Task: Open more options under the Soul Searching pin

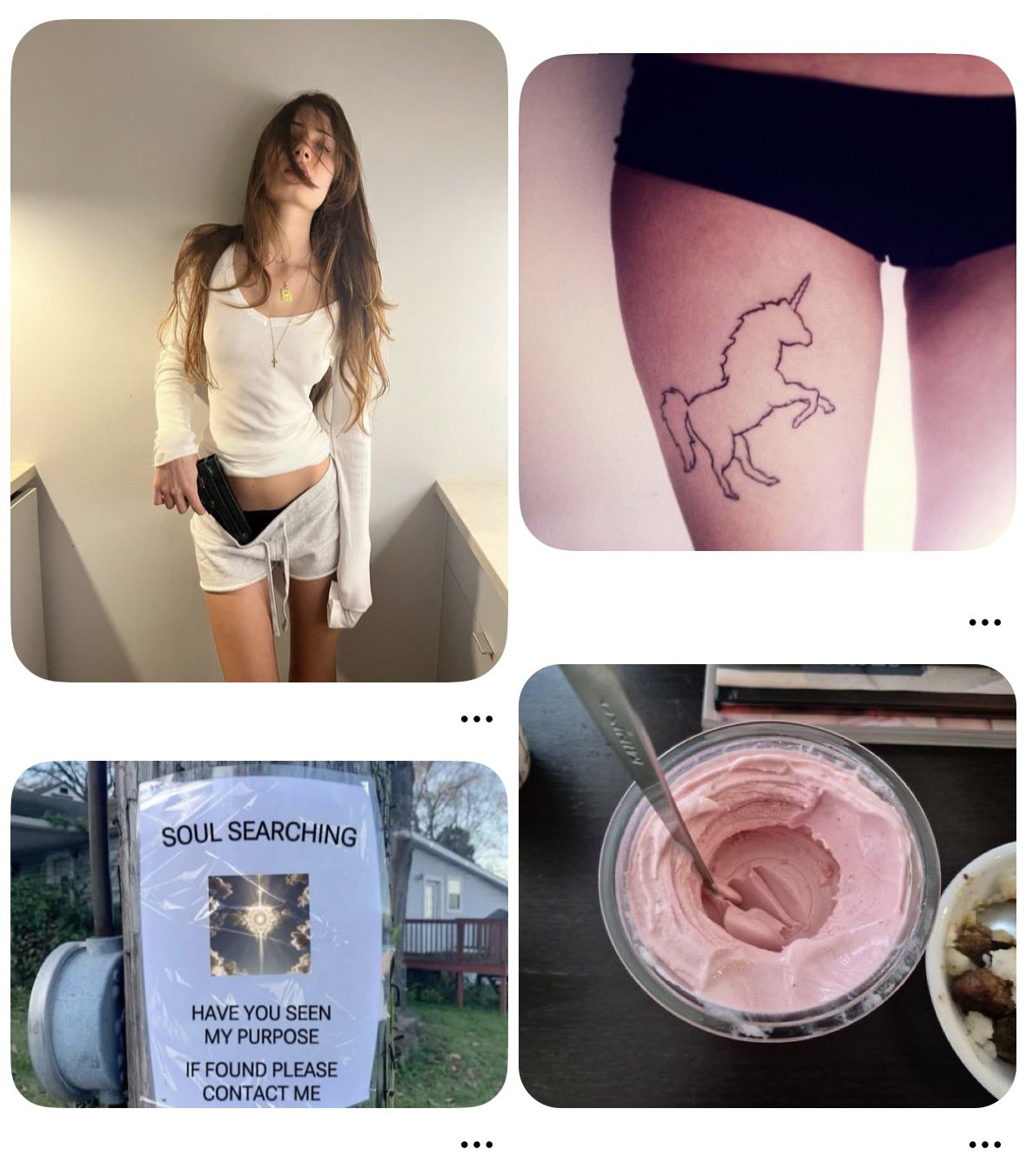Action: coord(476,1145)
